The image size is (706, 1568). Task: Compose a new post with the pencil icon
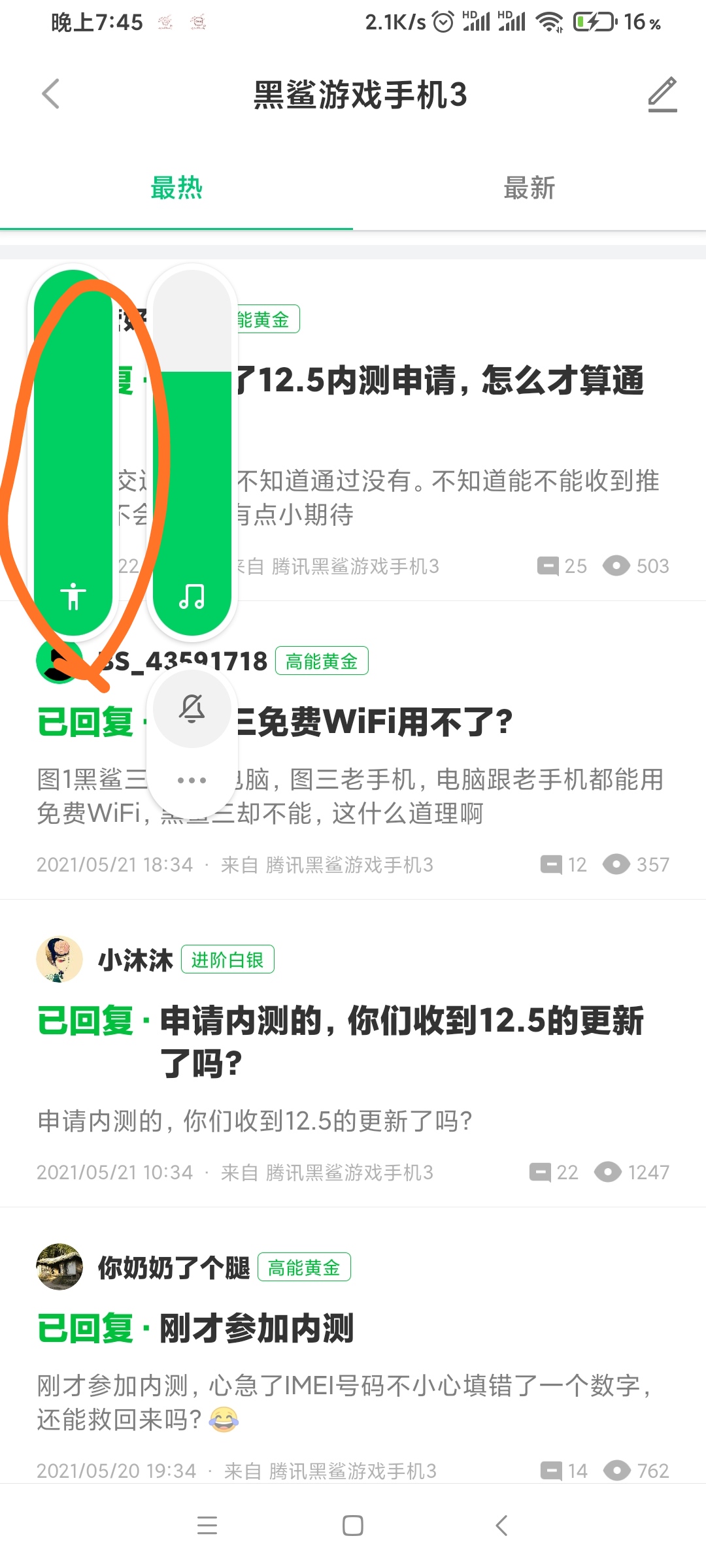(x=662, y=94)
